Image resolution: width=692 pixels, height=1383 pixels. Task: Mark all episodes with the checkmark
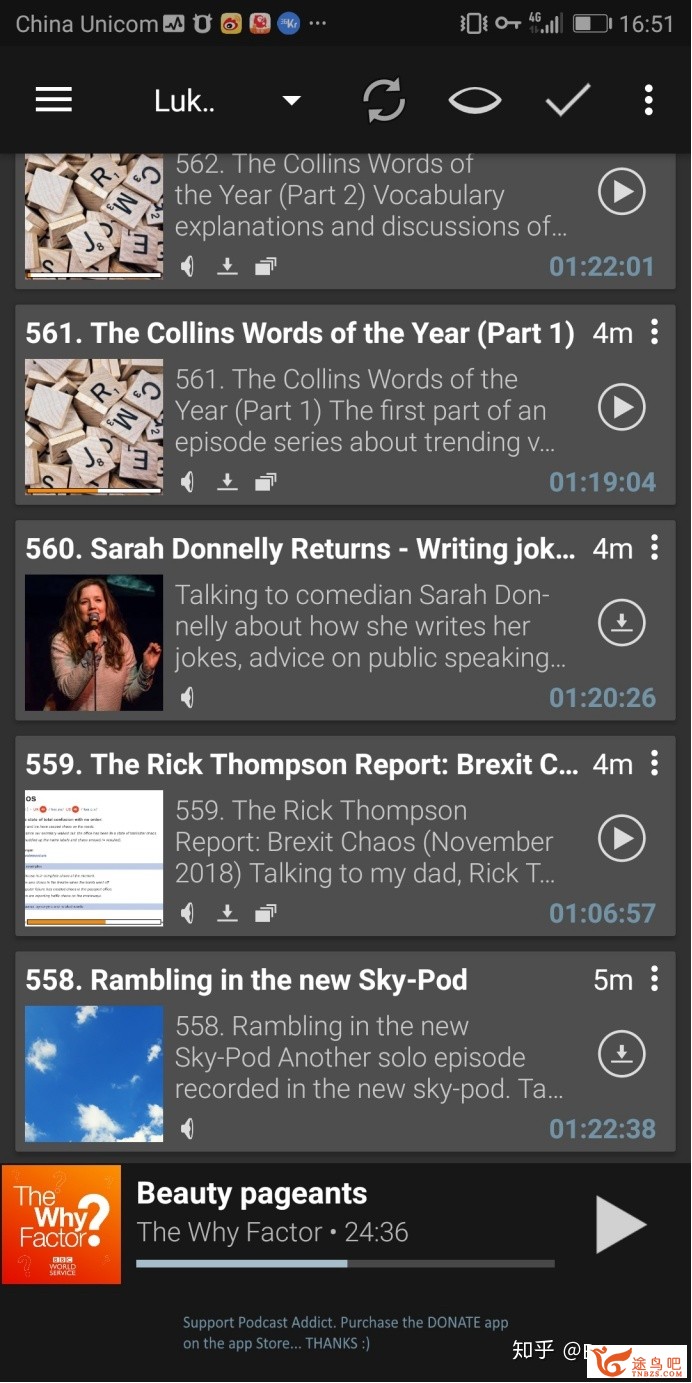568,99
